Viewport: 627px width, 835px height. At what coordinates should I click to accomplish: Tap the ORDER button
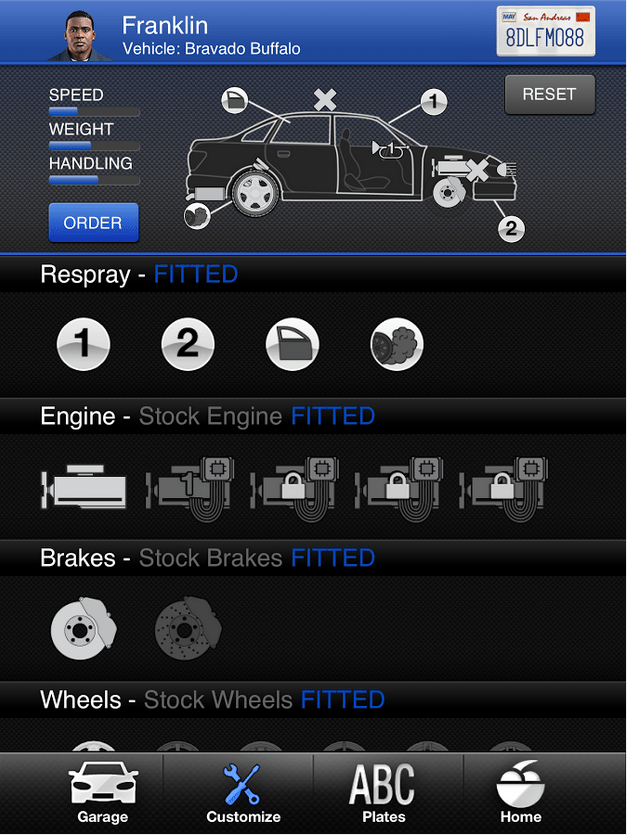pyautogui.click(x=93, y=223)
